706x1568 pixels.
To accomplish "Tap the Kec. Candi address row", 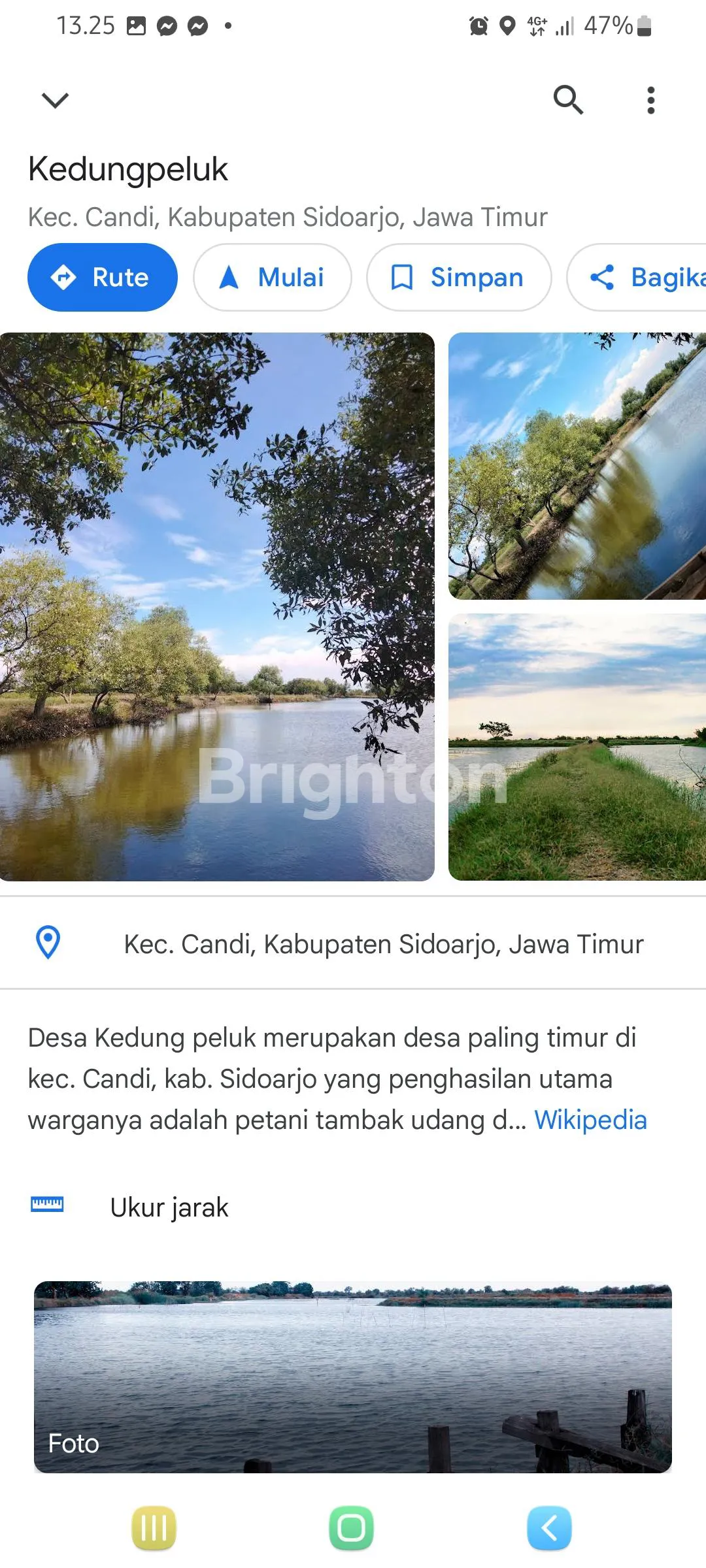I will tap(383, 944).
